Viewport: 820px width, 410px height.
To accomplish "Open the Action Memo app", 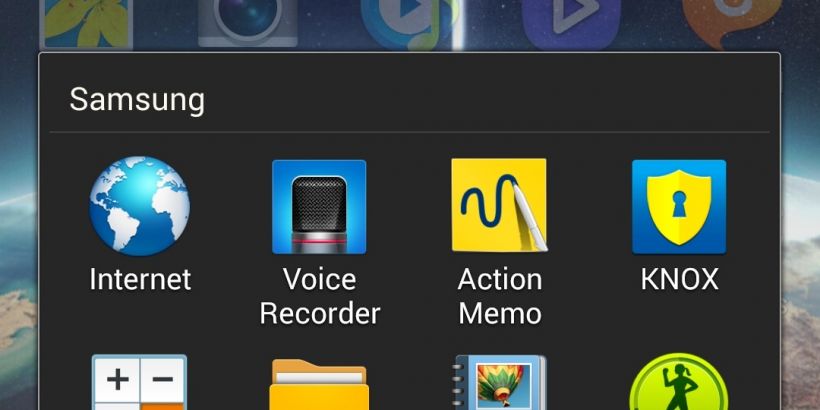I will 499,207.
